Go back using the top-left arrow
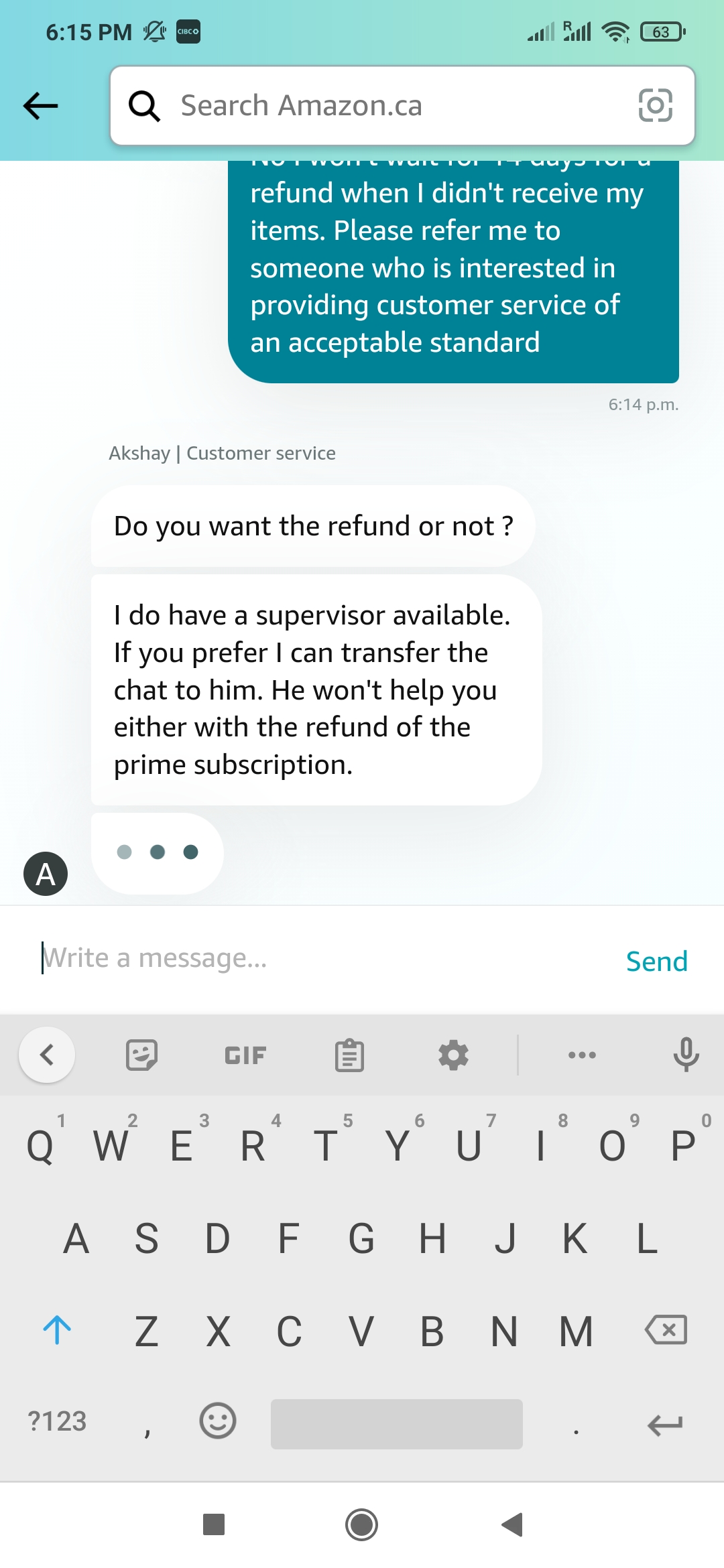724x1568 pixels. click(x=41, y=106)
